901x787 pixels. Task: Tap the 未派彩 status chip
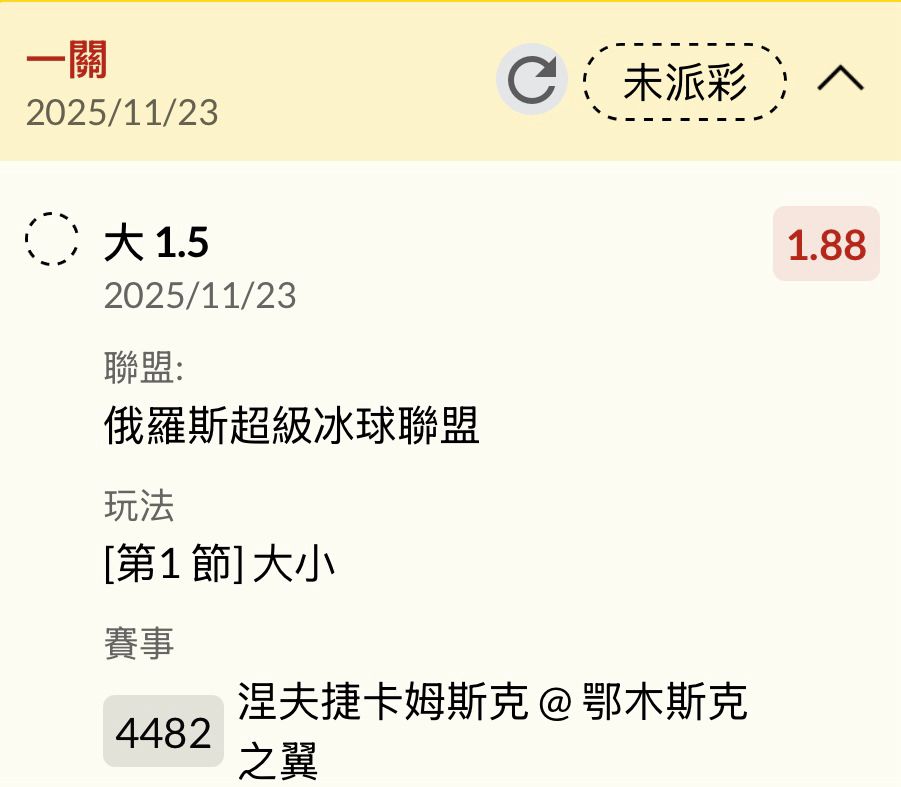pos(685,82)
